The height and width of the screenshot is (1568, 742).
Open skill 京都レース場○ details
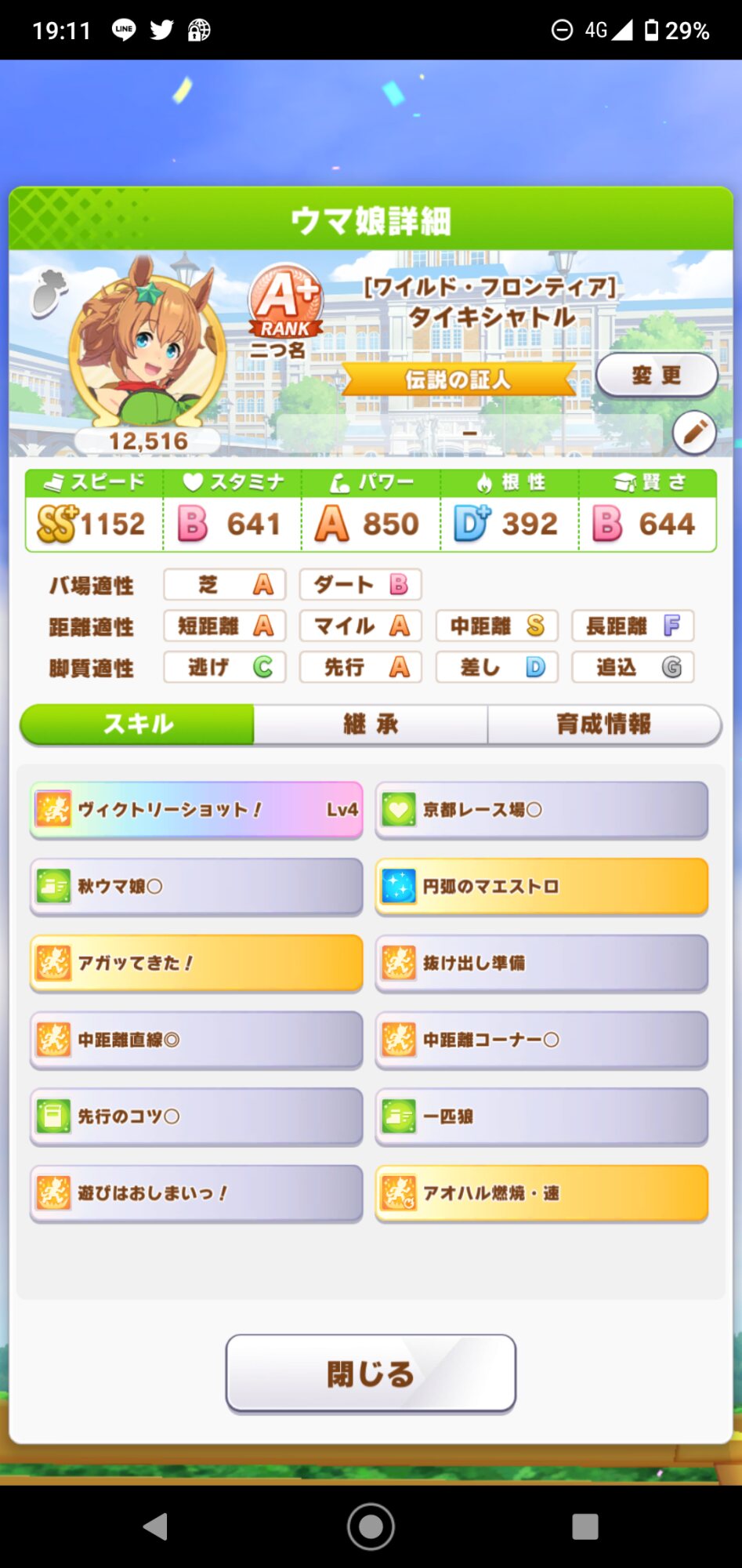click(541, 810)
